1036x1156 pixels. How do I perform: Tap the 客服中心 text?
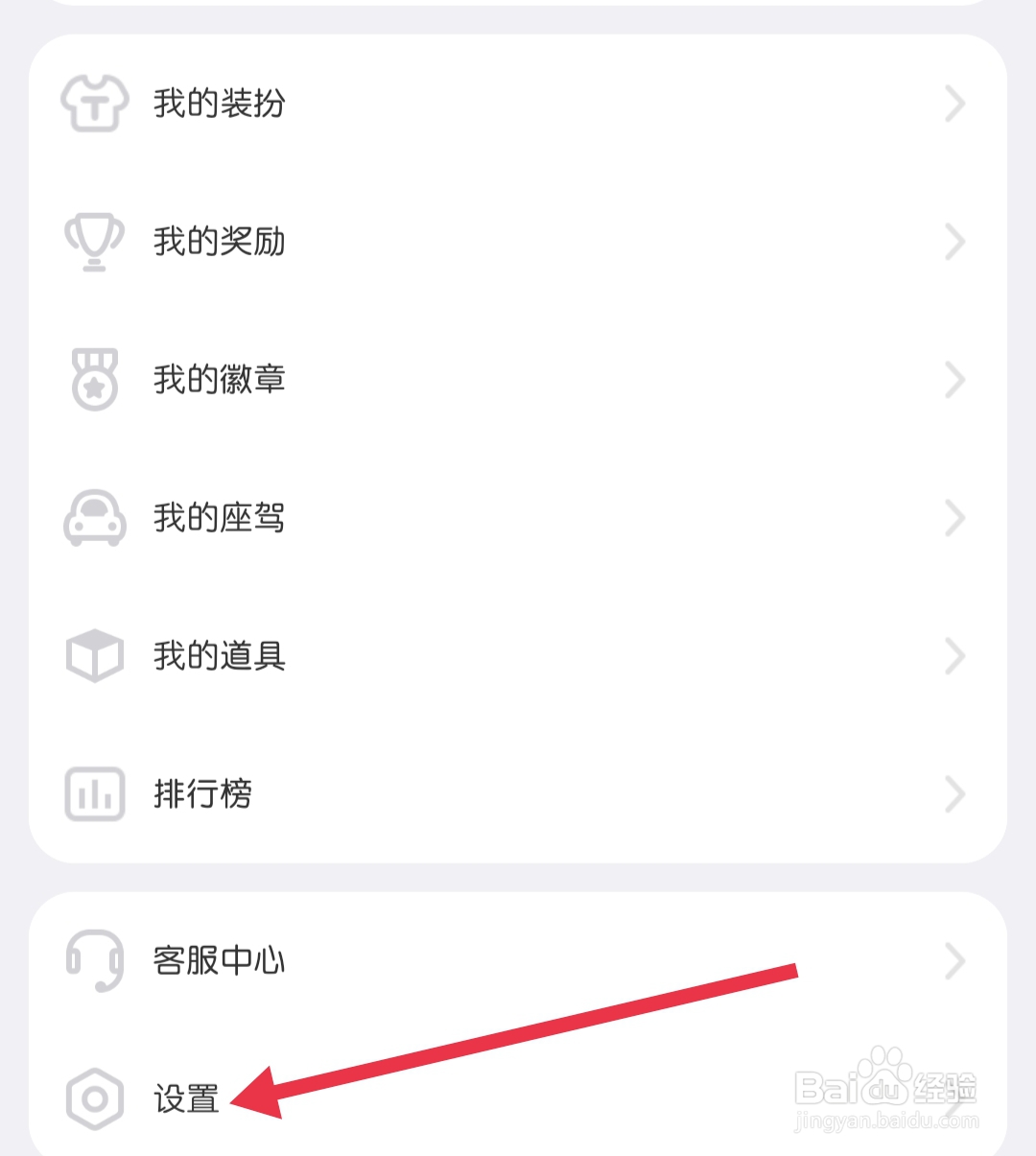click(221, 961)
